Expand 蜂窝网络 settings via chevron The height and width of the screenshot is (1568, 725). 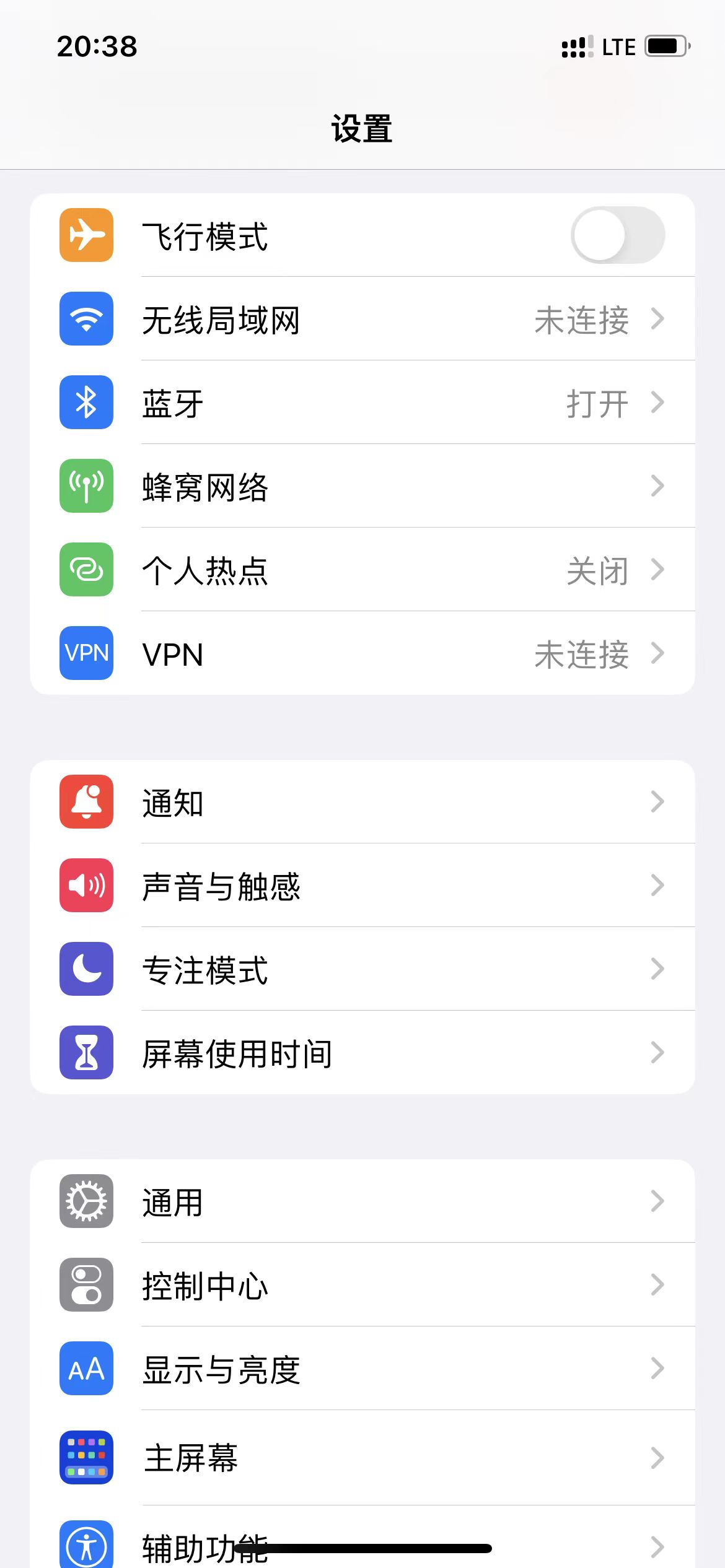click(x=658, y=487)
